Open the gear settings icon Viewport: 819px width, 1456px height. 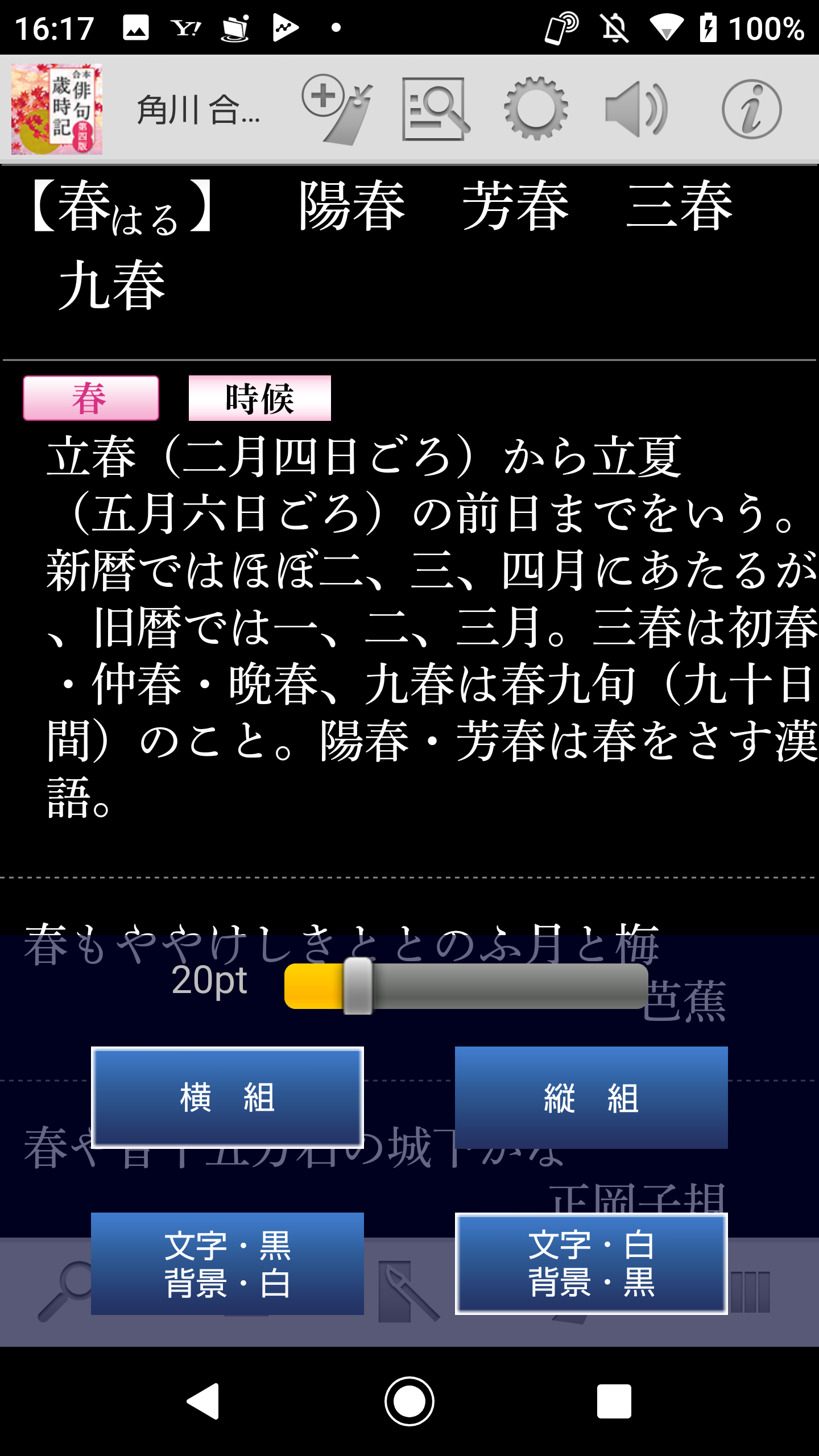point(535,109)
